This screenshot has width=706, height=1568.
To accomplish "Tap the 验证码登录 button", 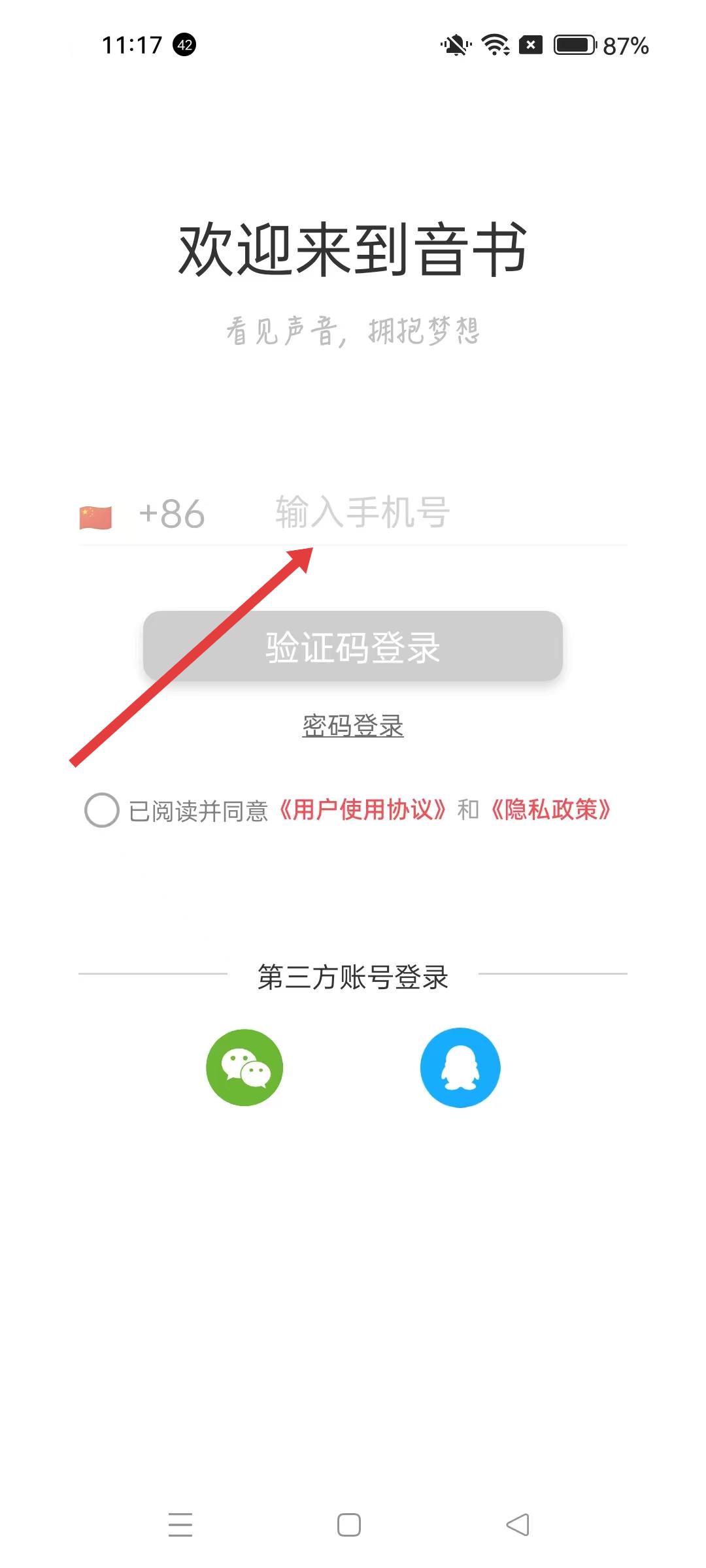I will tap(353, 647).
